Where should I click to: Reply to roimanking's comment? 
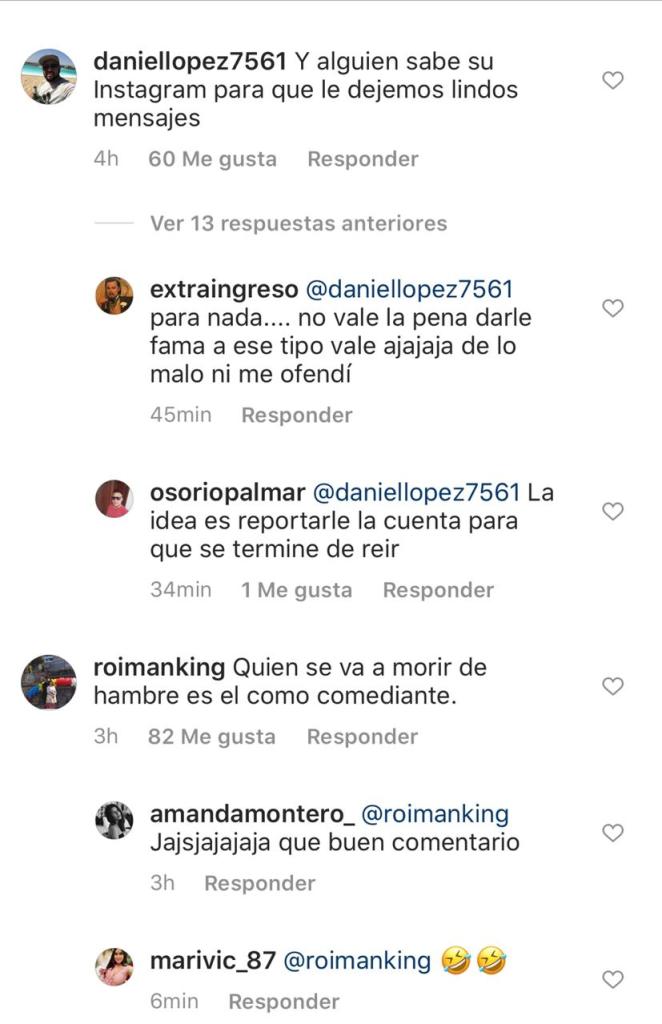[x=362, y=737]
